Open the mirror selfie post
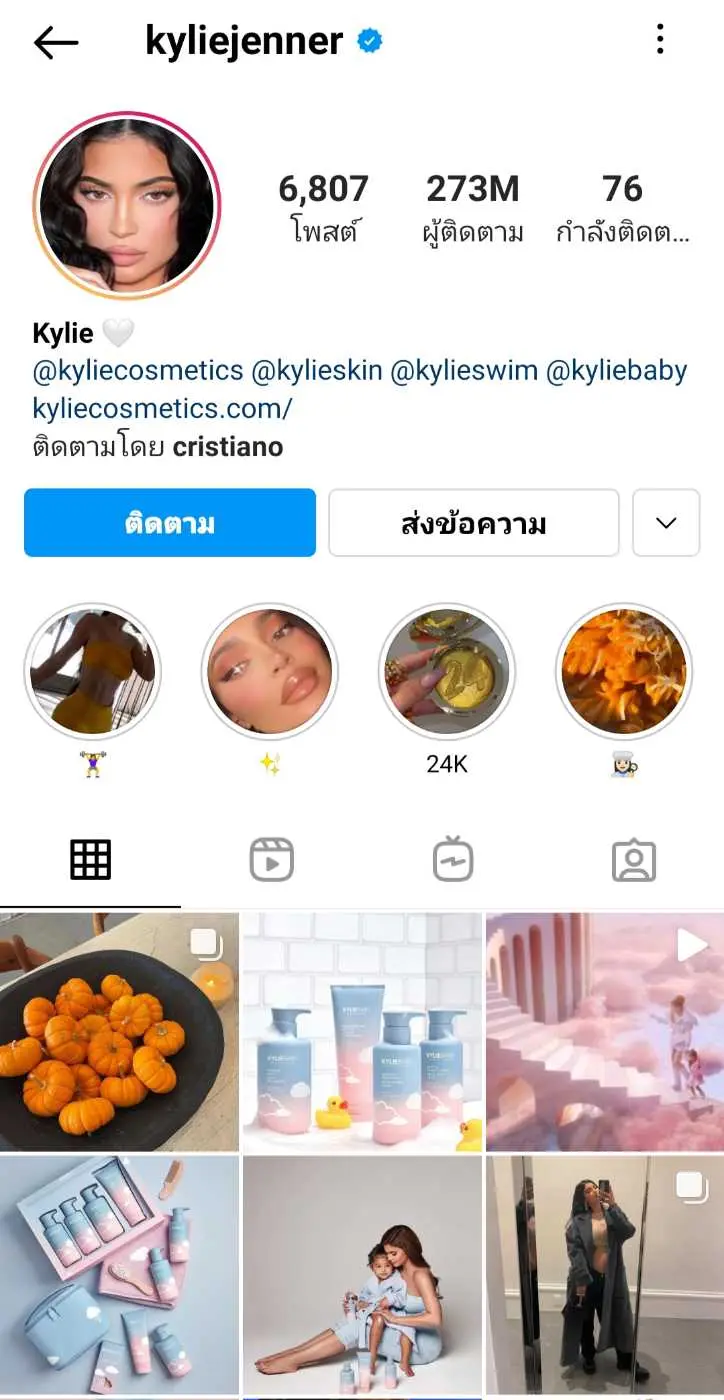Image resolution: width=724 pixels, height=1400 pixels. coord(604,1275)
